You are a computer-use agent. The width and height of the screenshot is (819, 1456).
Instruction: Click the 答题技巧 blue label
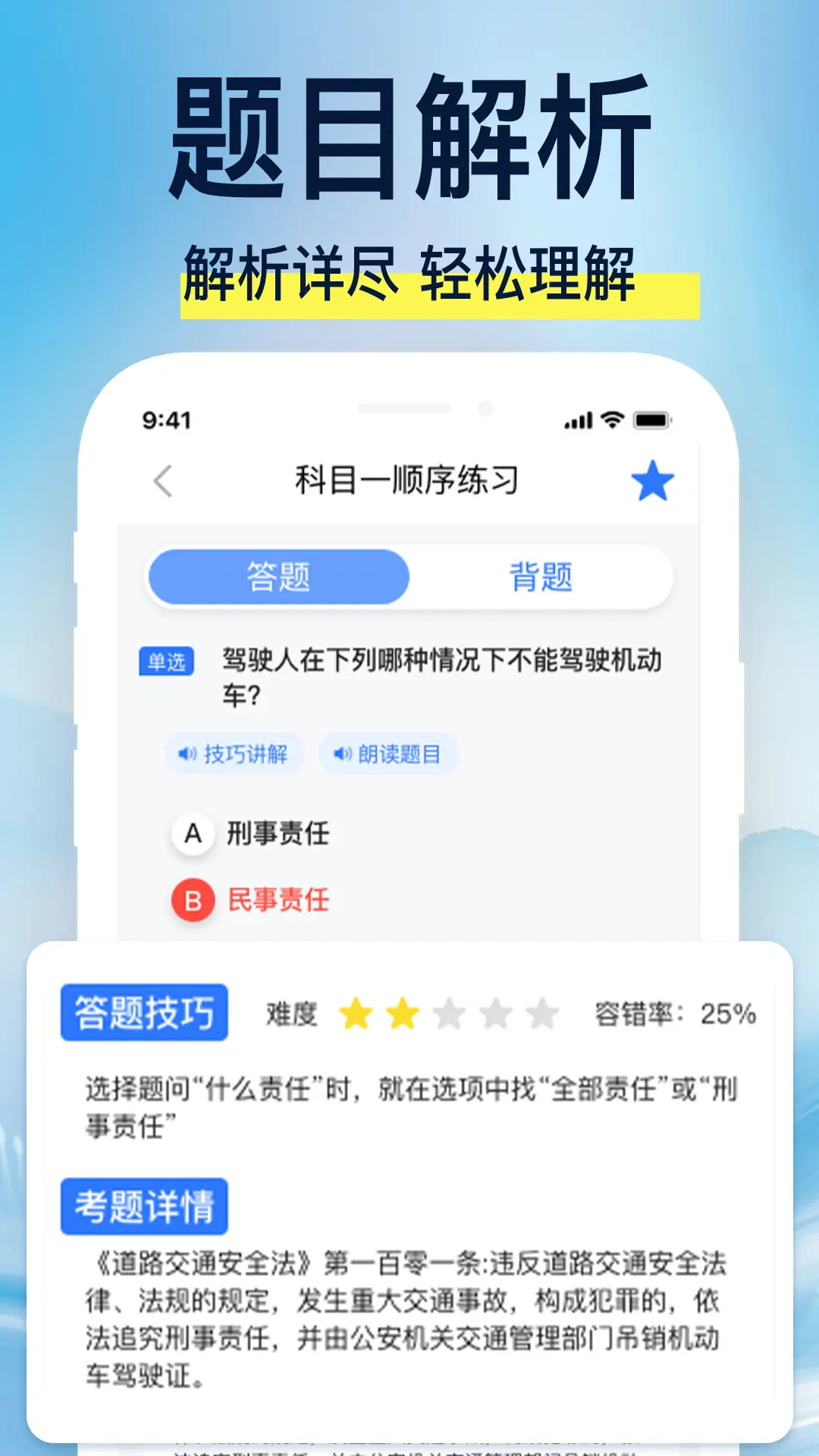click(x=145, y=1012)
